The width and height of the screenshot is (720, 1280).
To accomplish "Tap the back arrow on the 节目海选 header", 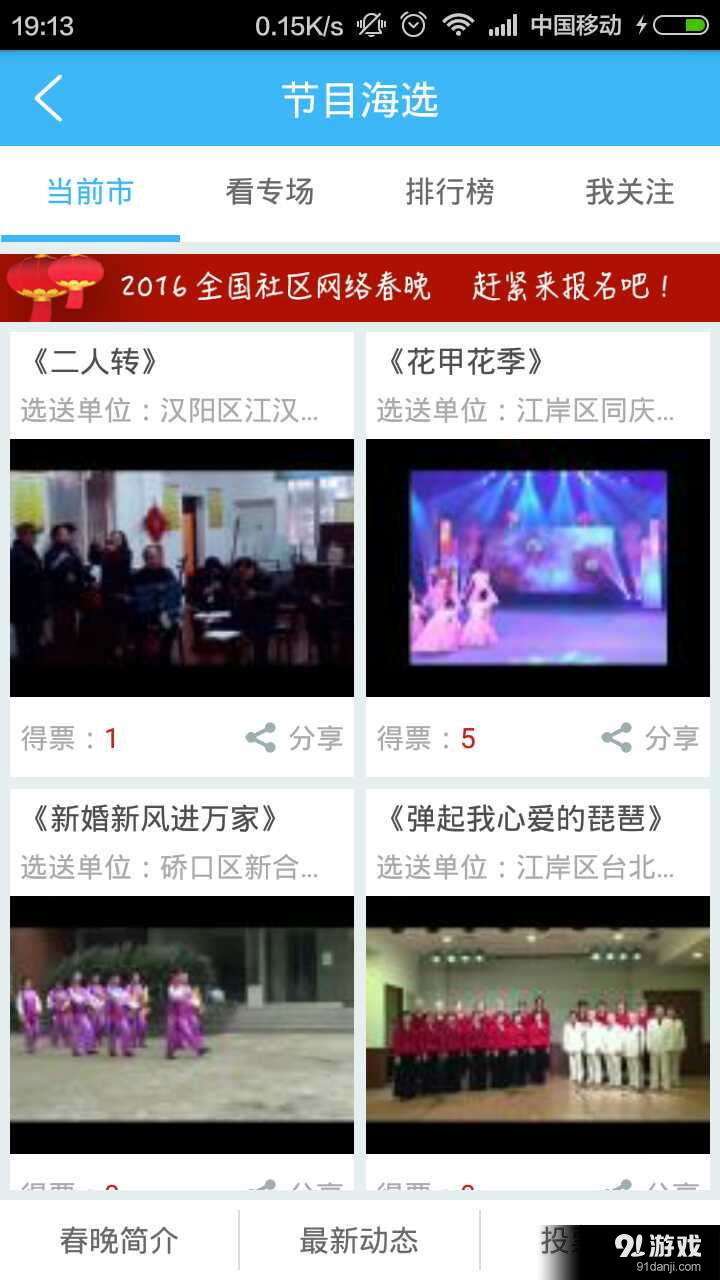I will click(47, 98).
